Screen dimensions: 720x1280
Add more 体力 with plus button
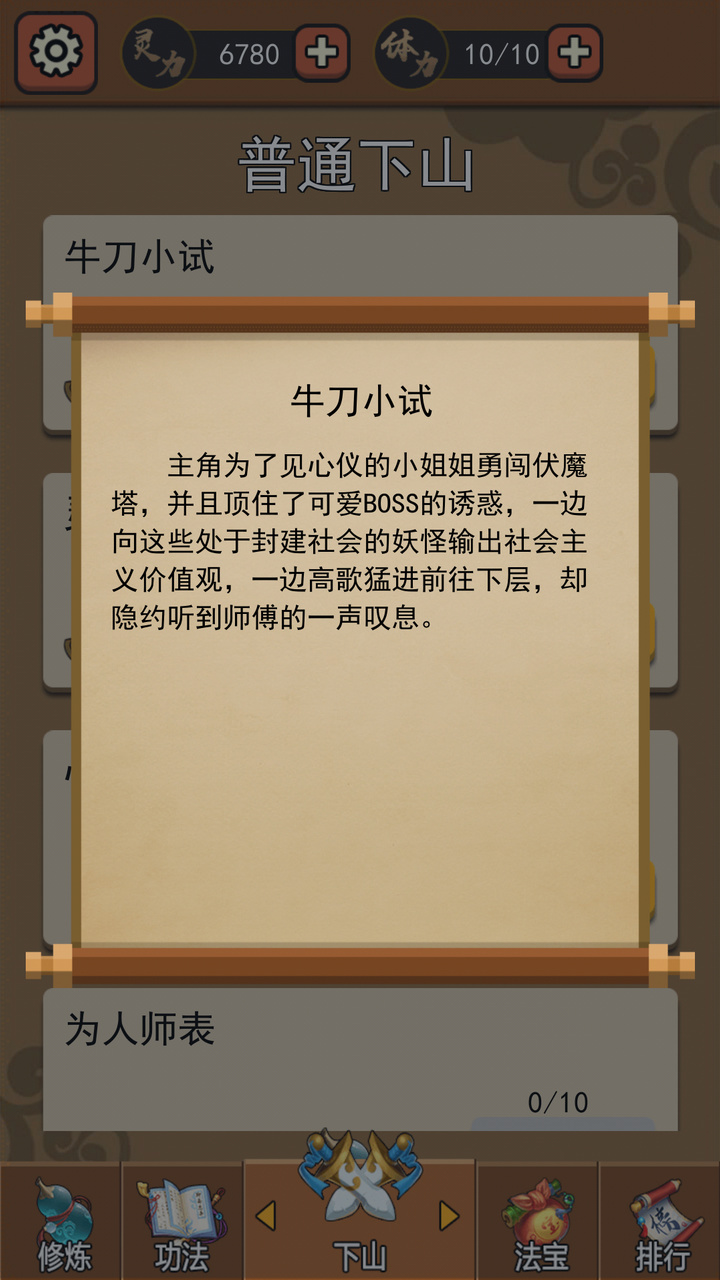tap(574, 53)
